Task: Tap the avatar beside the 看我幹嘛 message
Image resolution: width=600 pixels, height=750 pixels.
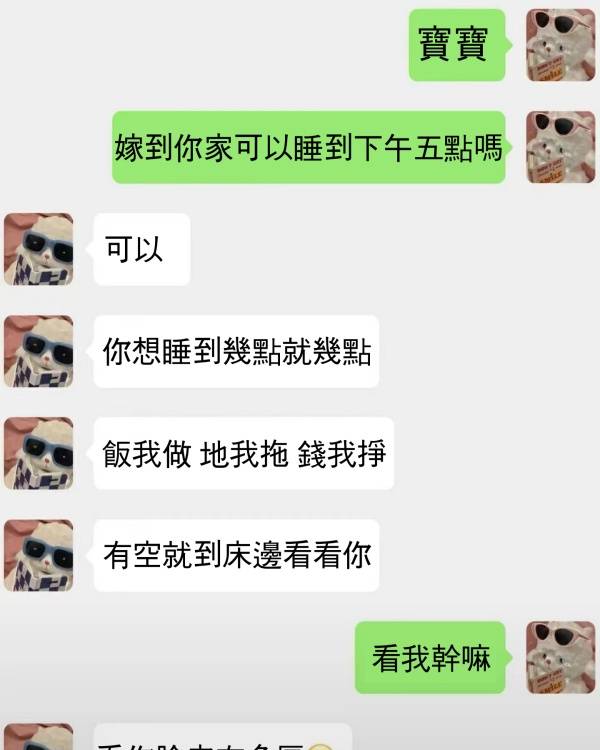Action: point(560,657)
